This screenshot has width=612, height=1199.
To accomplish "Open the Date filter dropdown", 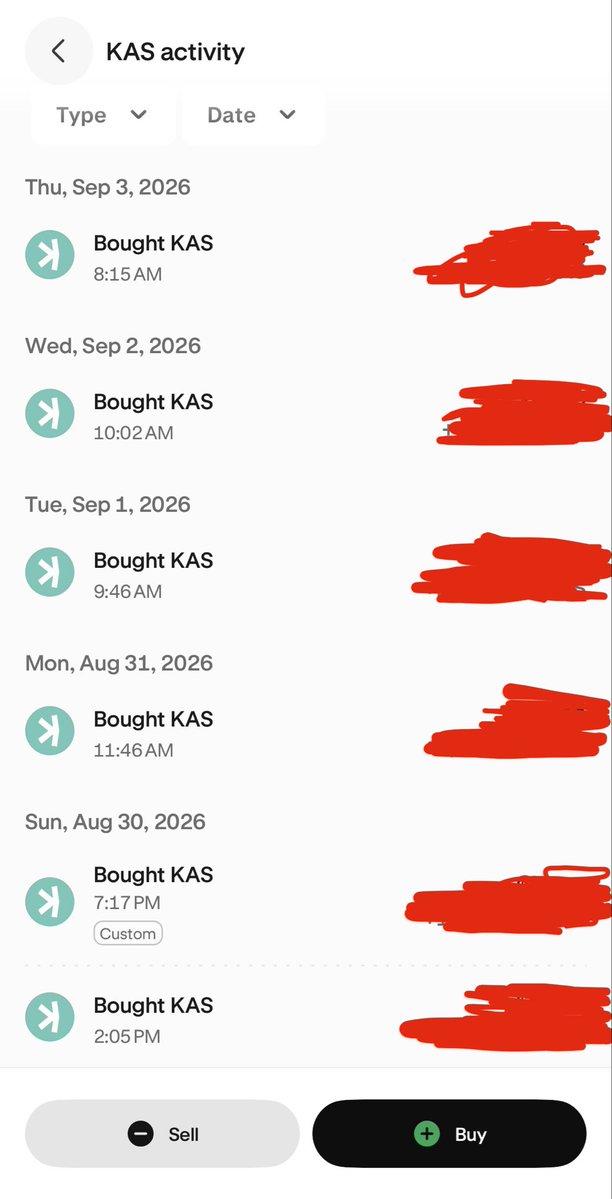I will point(253,115).
